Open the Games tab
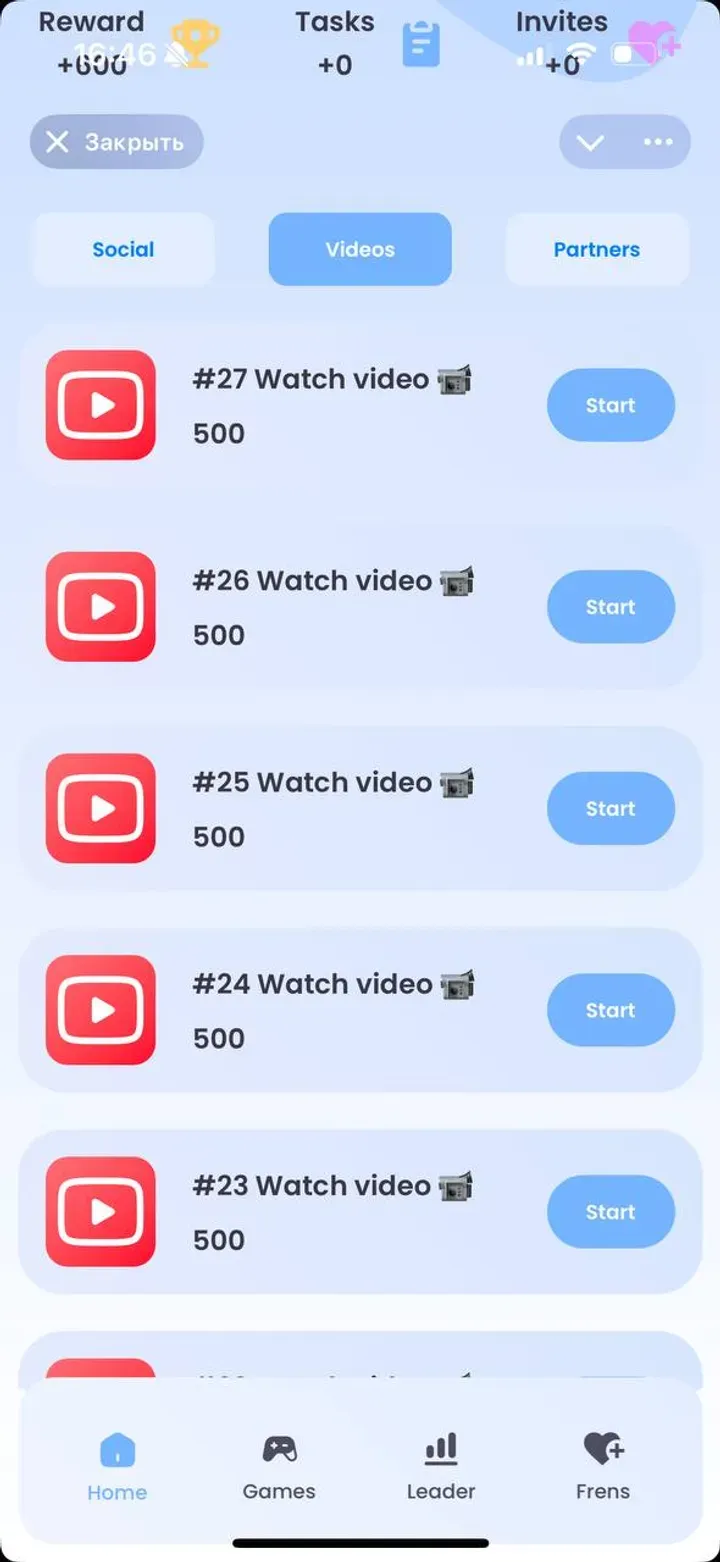The width and height of the screenshot is (720, 1562). (279, 1467)
